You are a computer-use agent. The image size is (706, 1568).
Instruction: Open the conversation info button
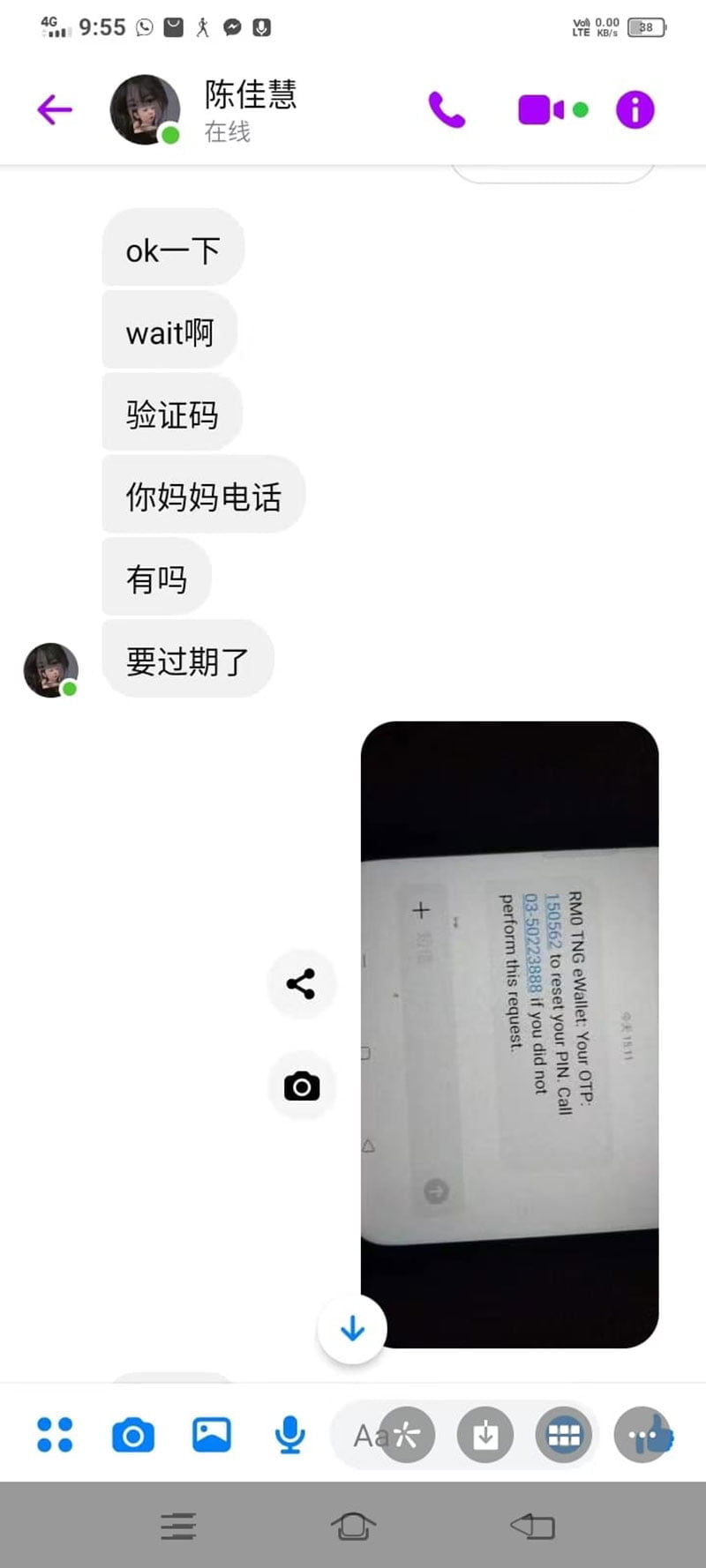635,110
